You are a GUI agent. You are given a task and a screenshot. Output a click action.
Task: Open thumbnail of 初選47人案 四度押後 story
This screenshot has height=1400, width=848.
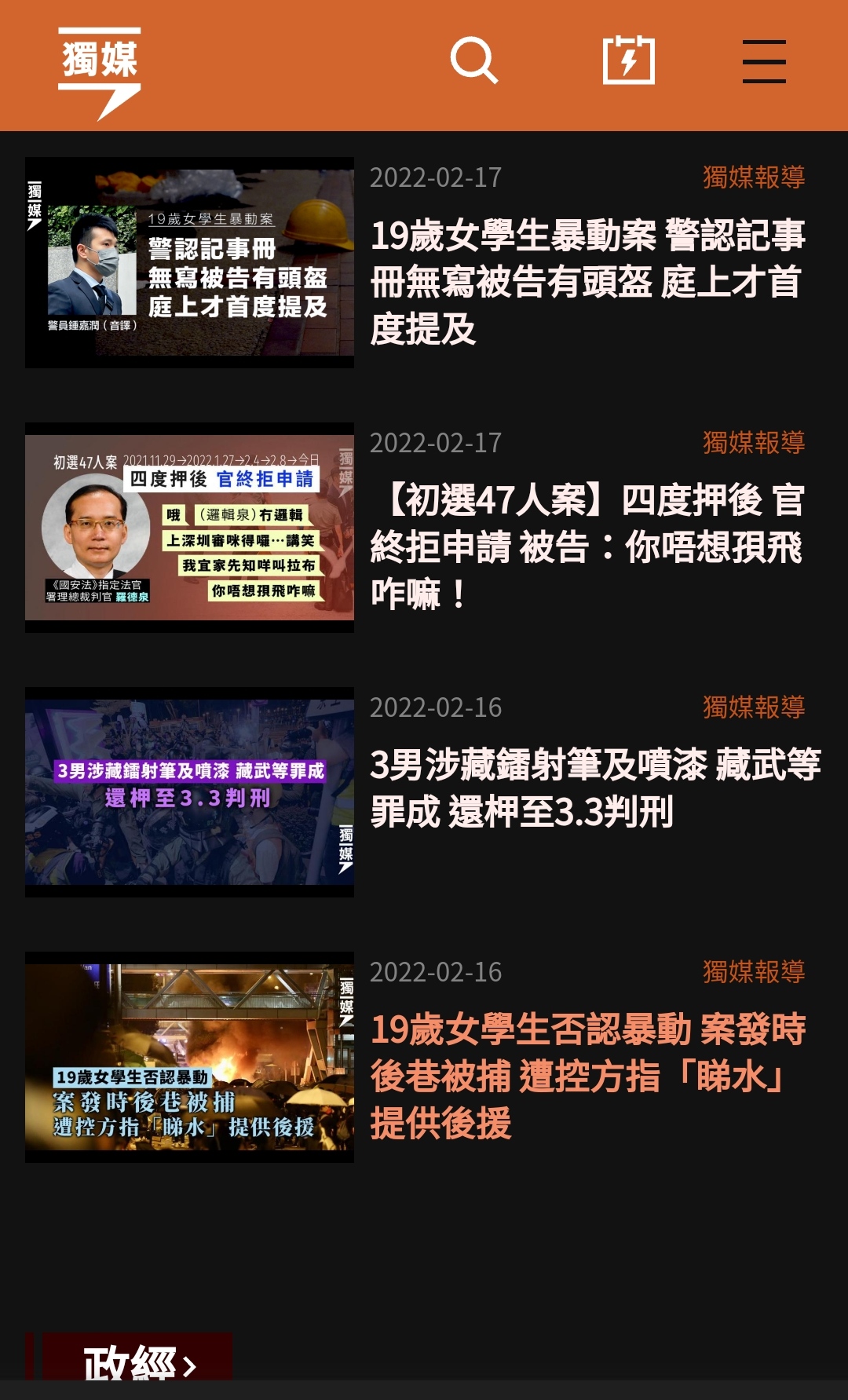[189, 528]
